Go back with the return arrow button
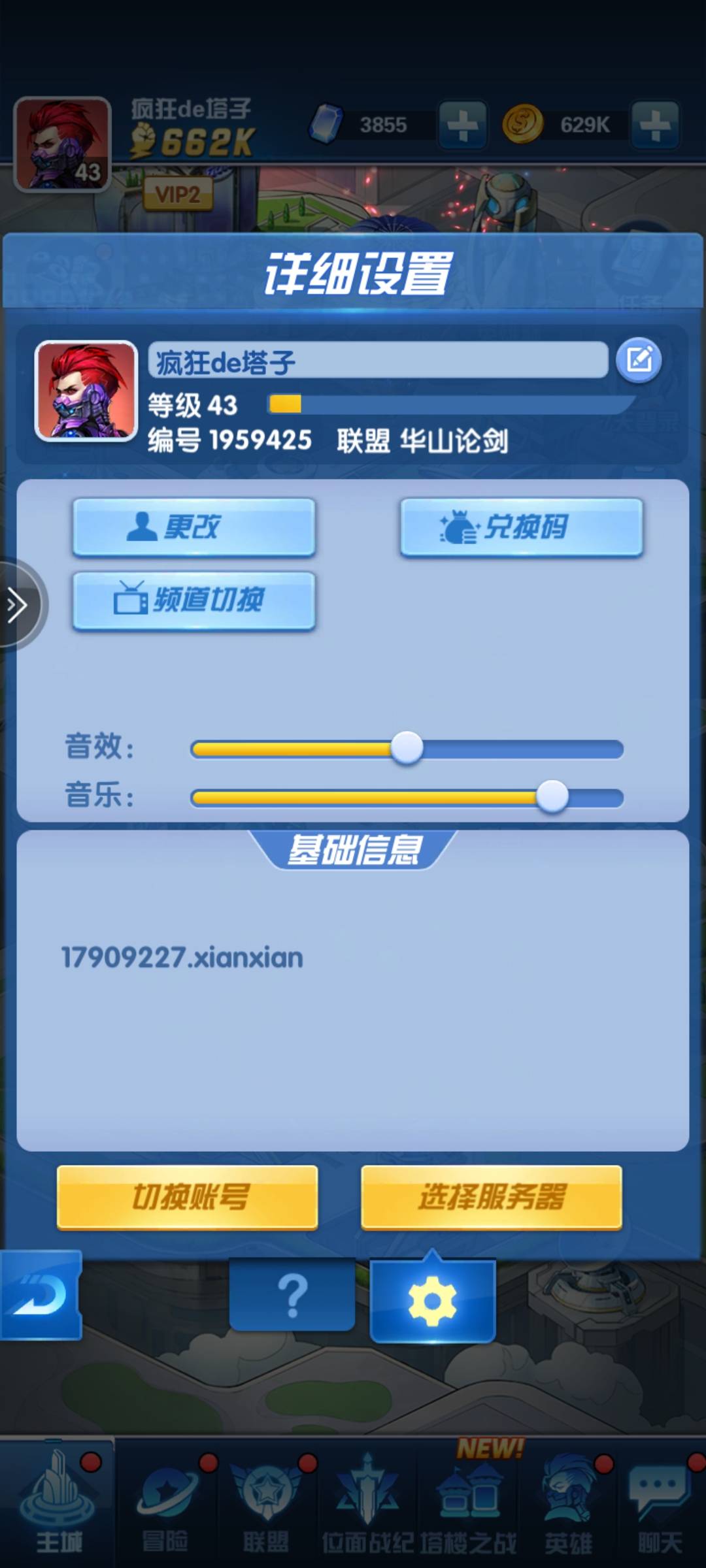 tap(41, 1294)
